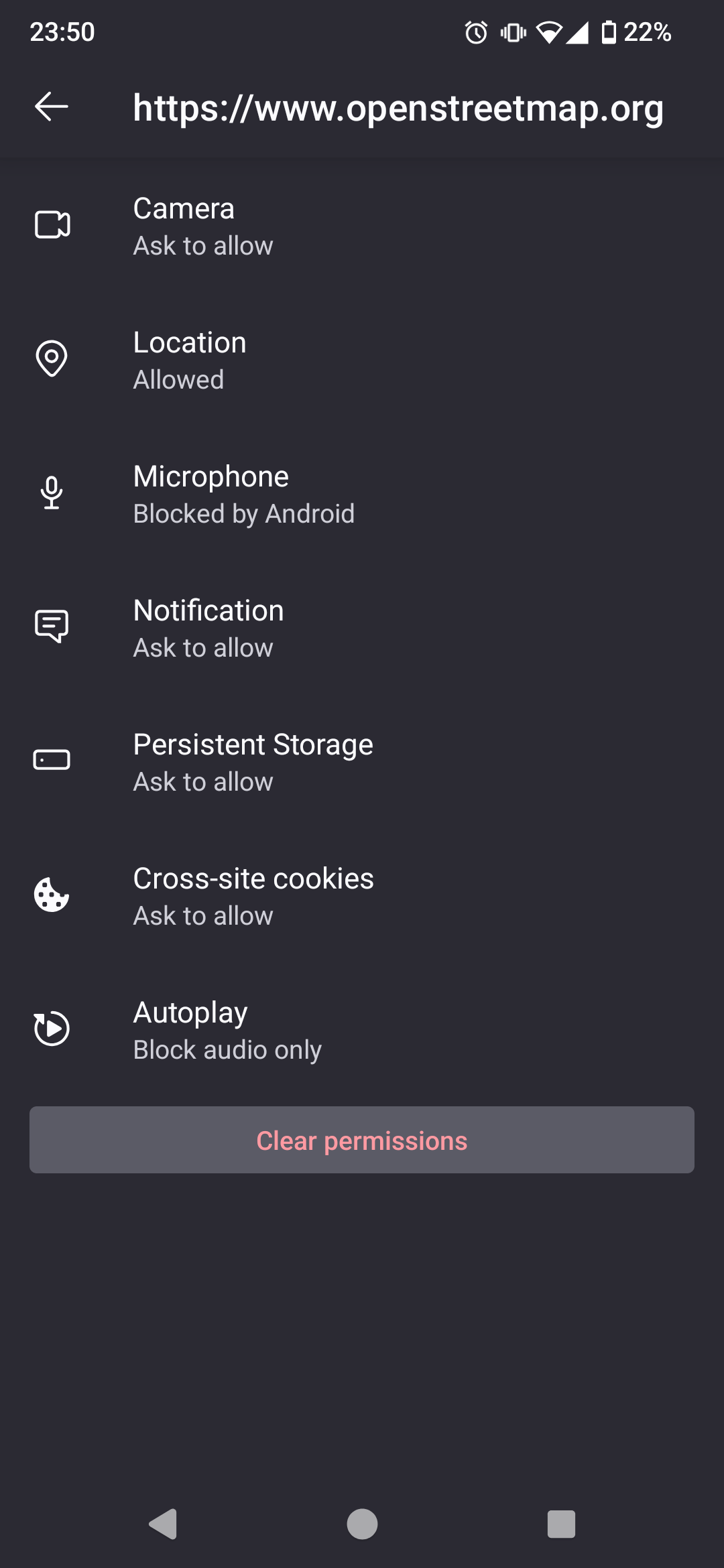Tap the Persistent Storage row
Image resolution: width=724 pixels, height=1568 pixels.
point(362,762)
